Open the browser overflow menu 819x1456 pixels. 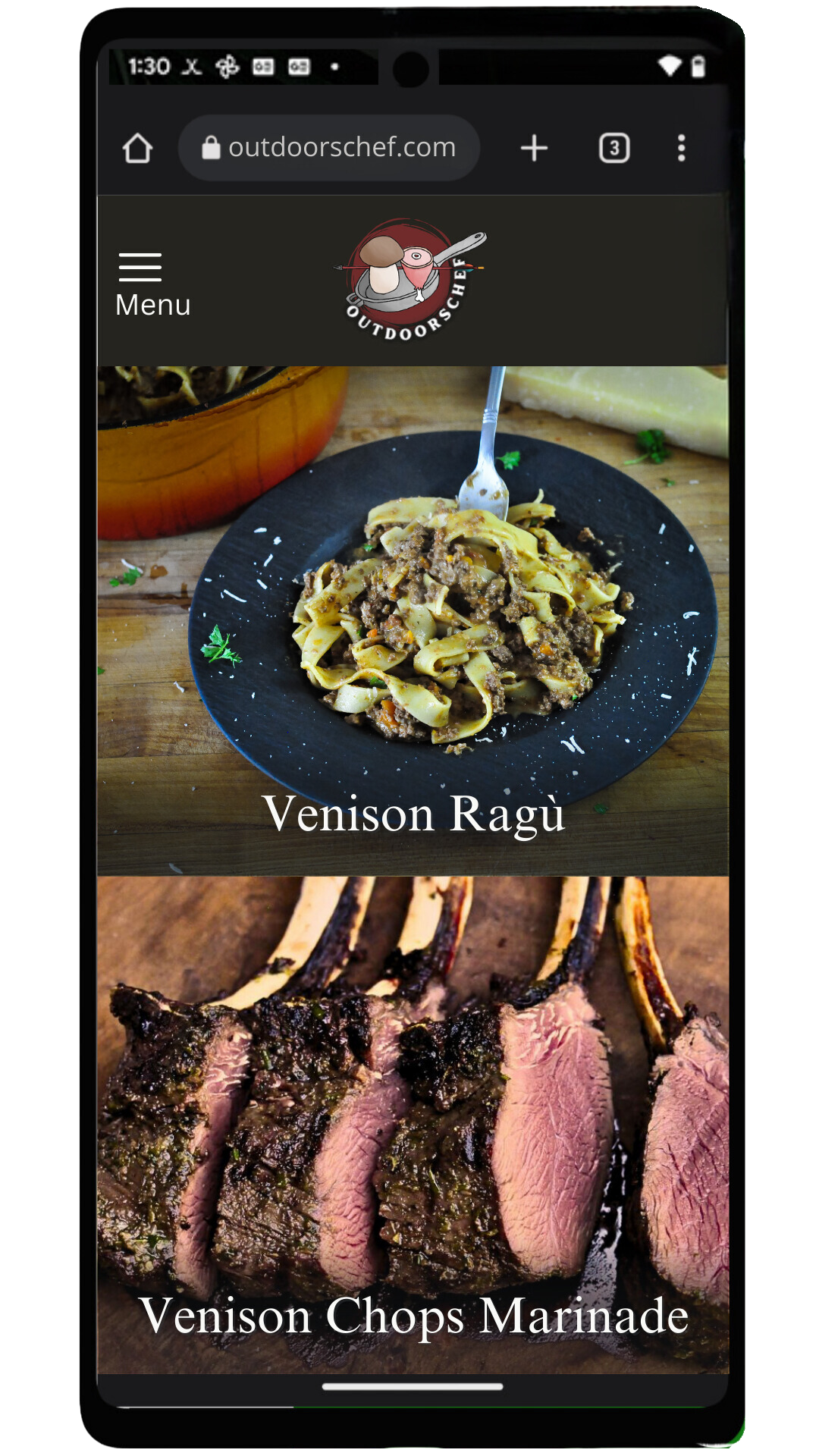[681, 148]
